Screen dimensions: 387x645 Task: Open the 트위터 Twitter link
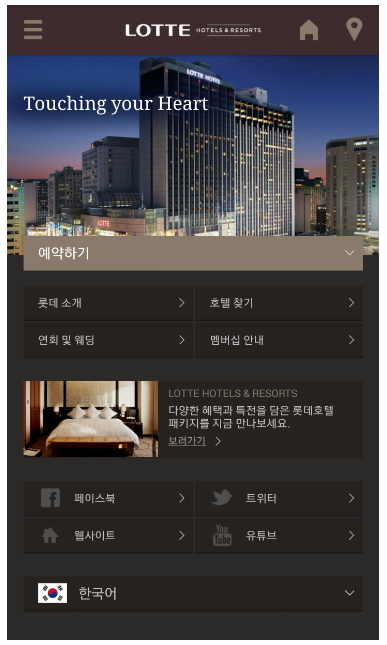pos(279,498)
